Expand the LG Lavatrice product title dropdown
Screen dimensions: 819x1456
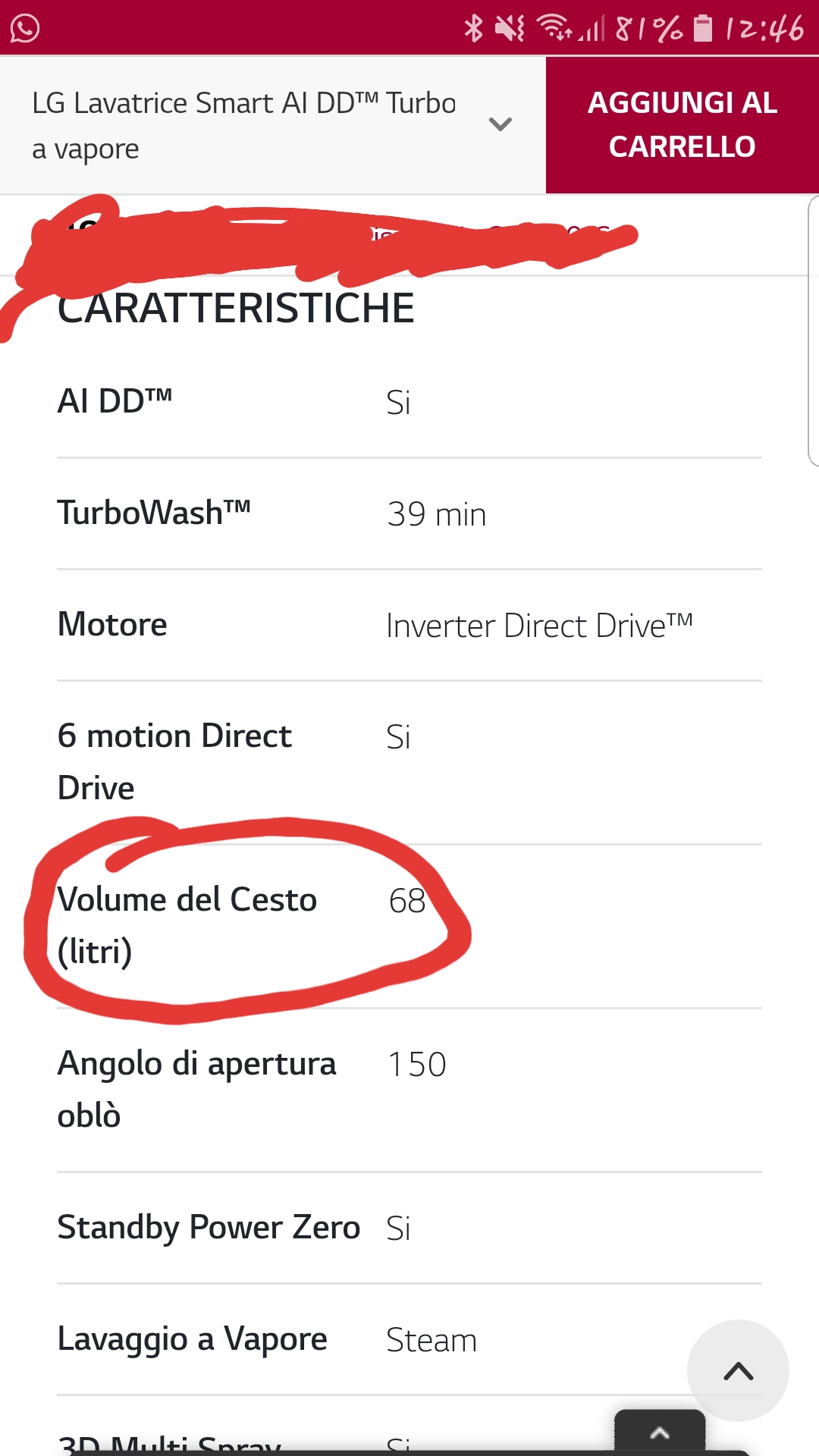[x=500, y=124]
